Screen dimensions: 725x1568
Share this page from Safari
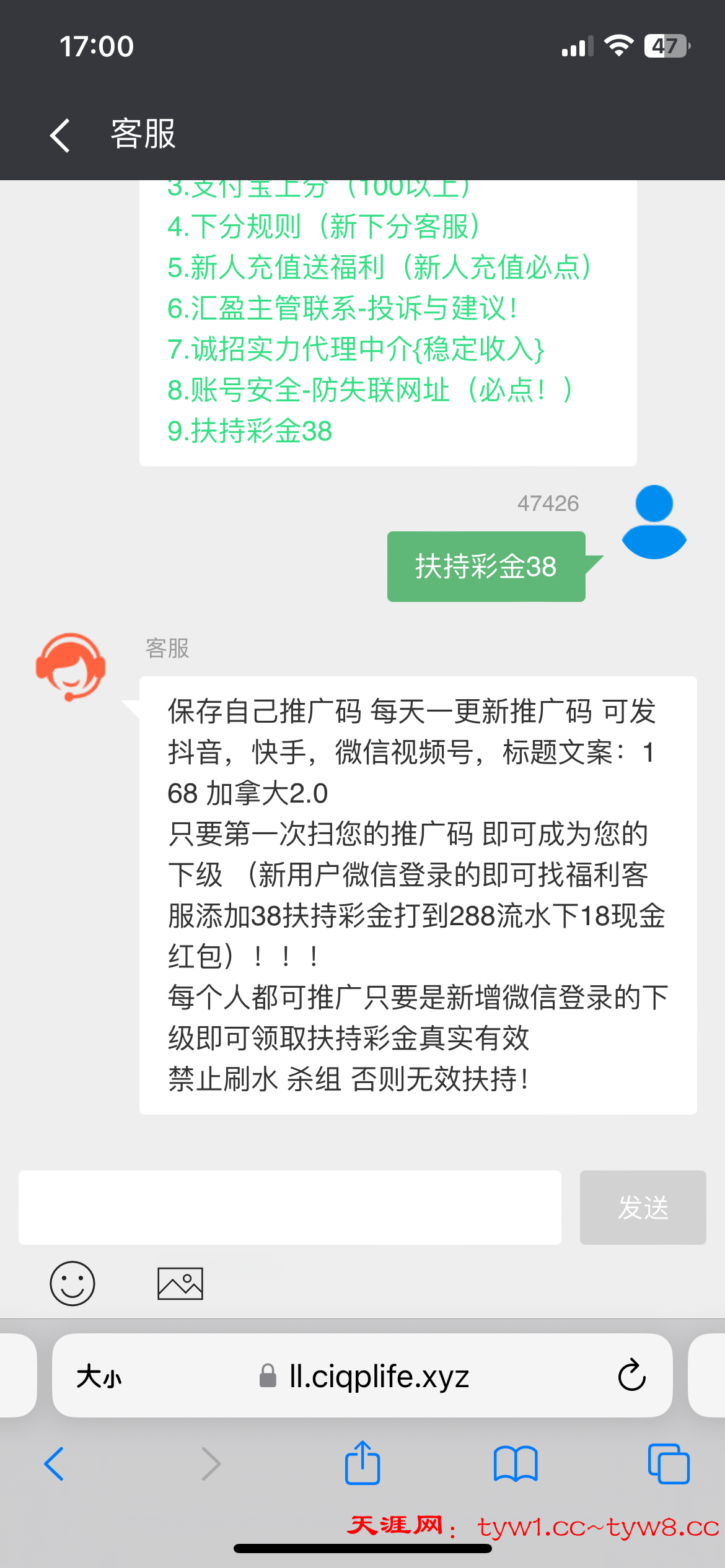click(x=362, y=1463)
